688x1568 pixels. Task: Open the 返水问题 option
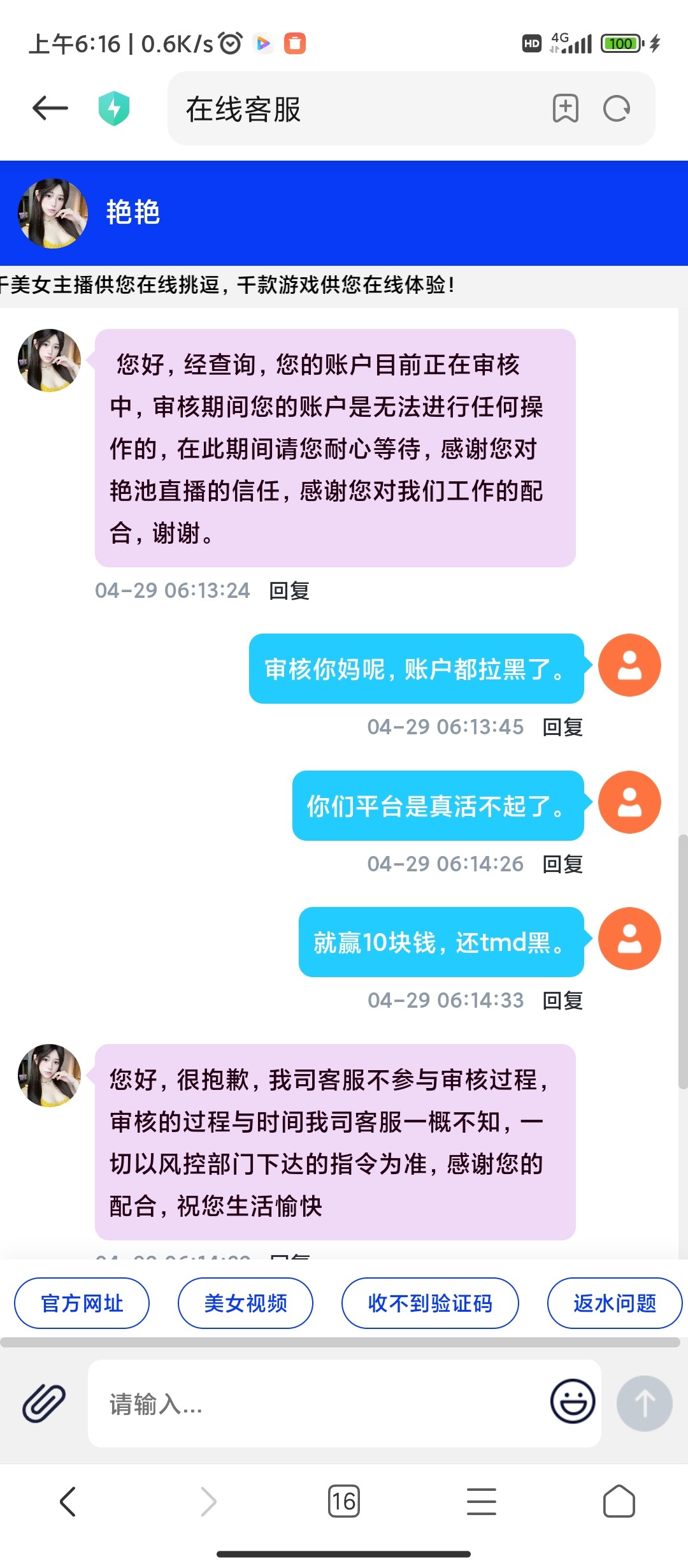pyautogui.click(x=615, y=1303)
